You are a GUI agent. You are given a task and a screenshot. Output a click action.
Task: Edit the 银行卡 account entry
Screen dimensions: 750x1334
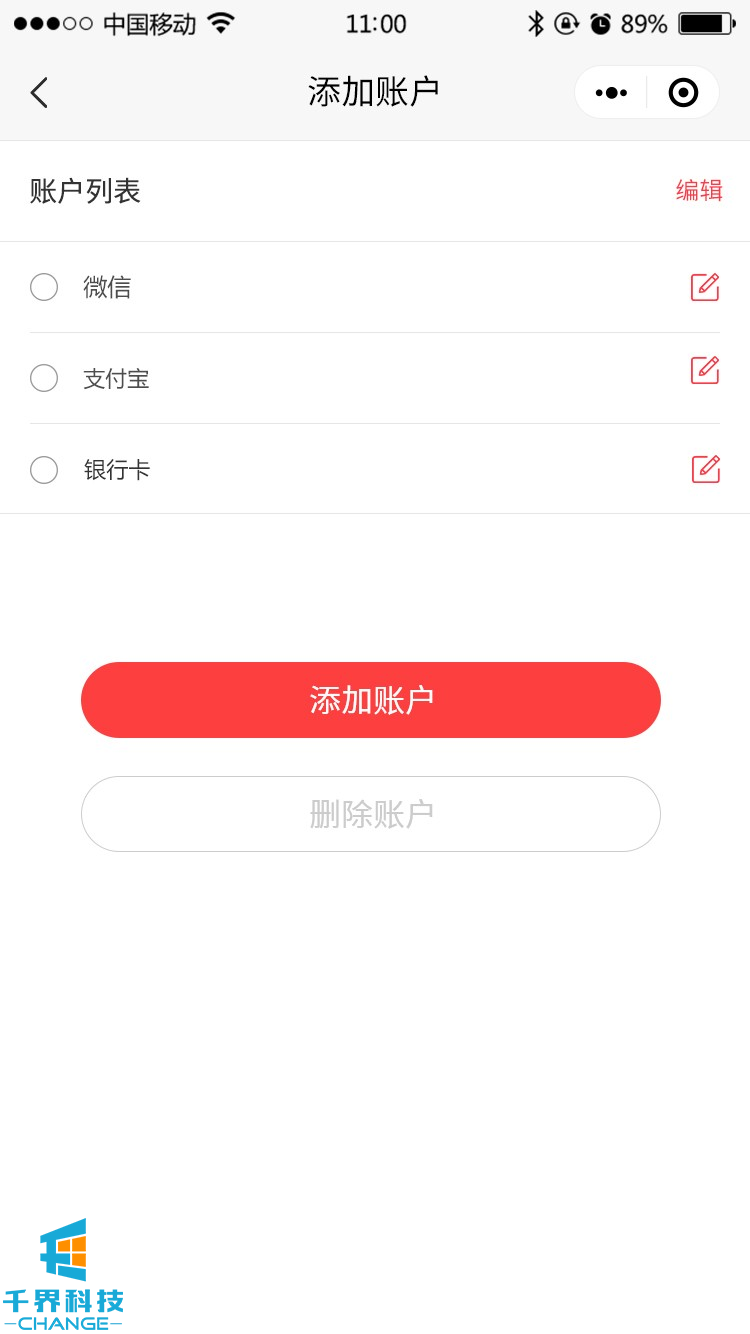[705, 469]
